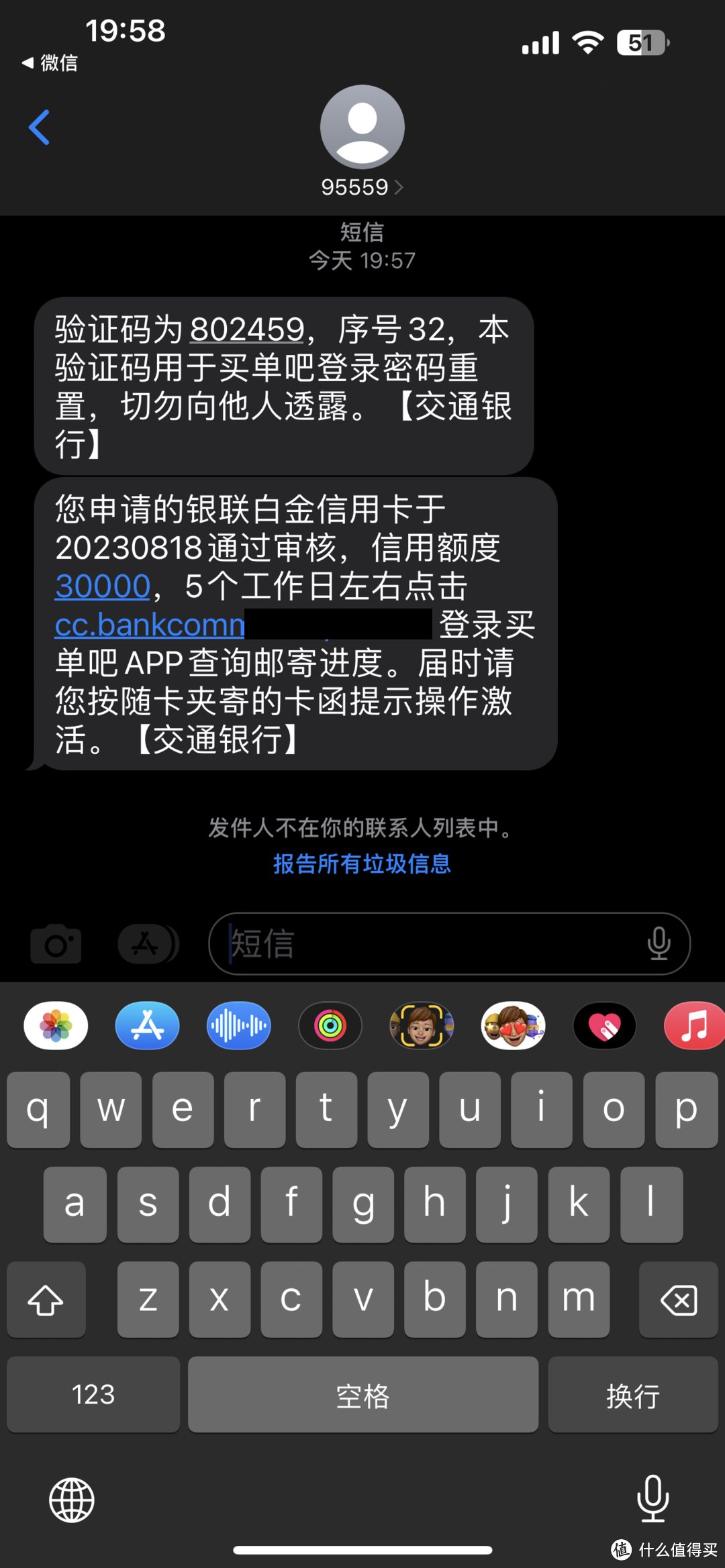725x1568 pixels.
Task: Focus the 短信 message text field
Action: click(x=430, y=944)
